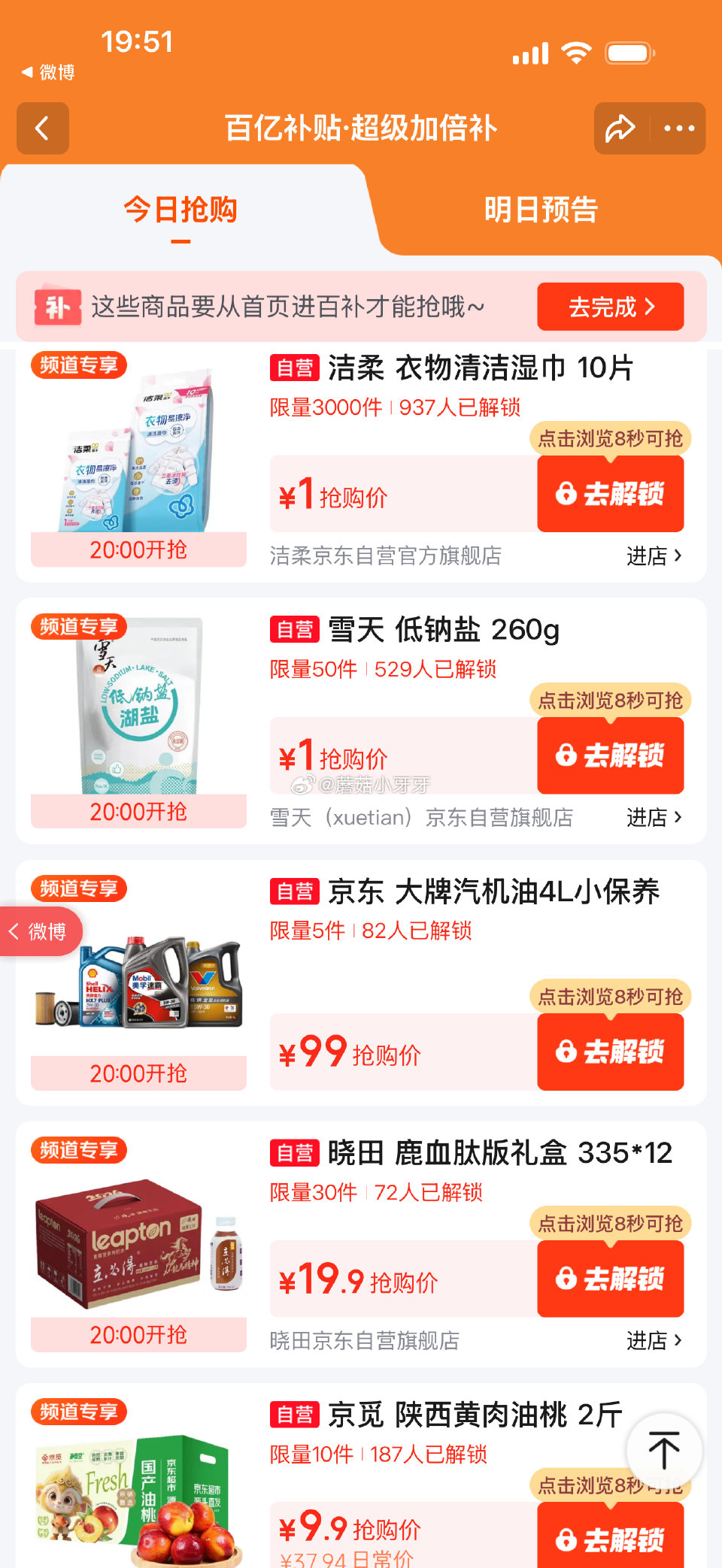Expand the chevron next to 雪天 store 进店
Viewport: 722px width, 1568px height.
tap(678, 816)
